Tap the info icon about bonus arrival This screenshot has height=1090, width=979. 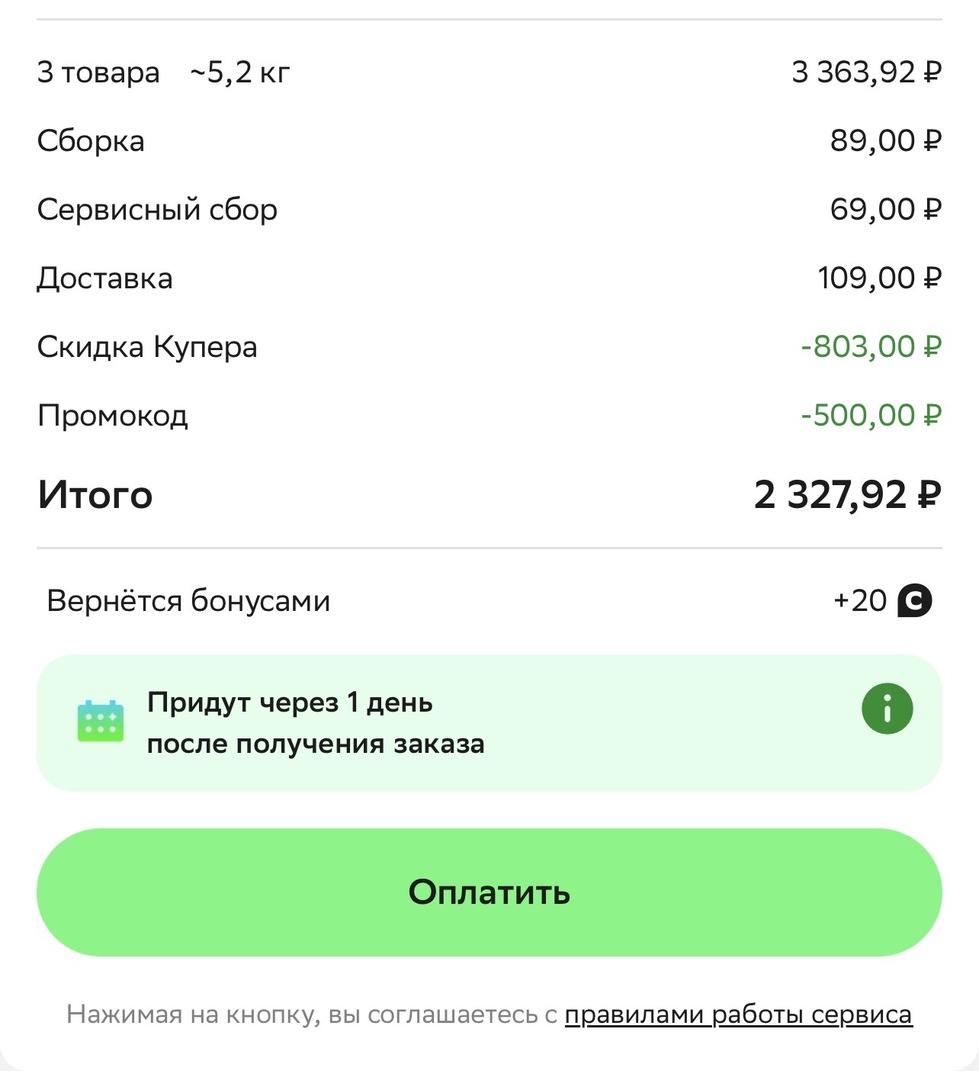887,709
